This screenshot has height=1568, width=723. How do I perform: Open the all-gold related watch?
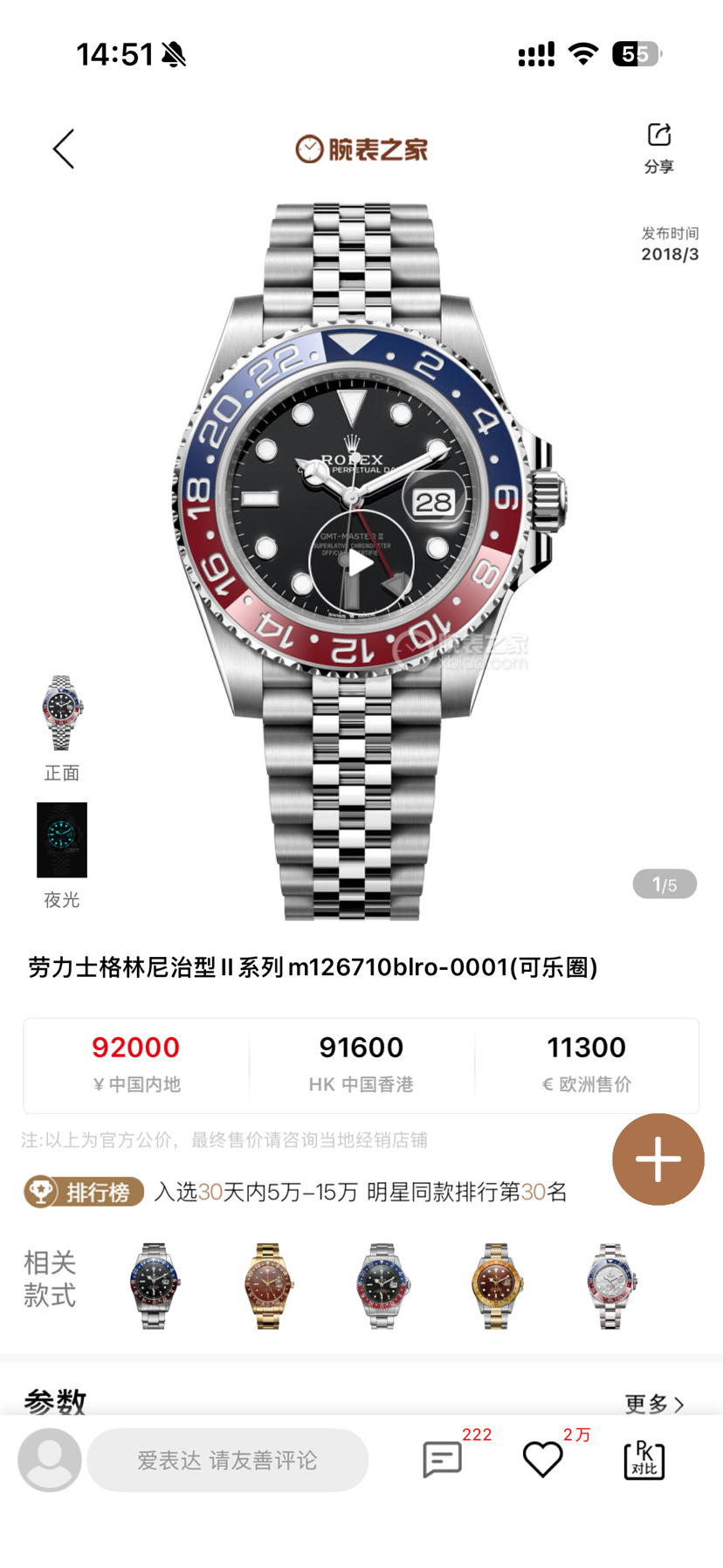(x=268, y=1286)
